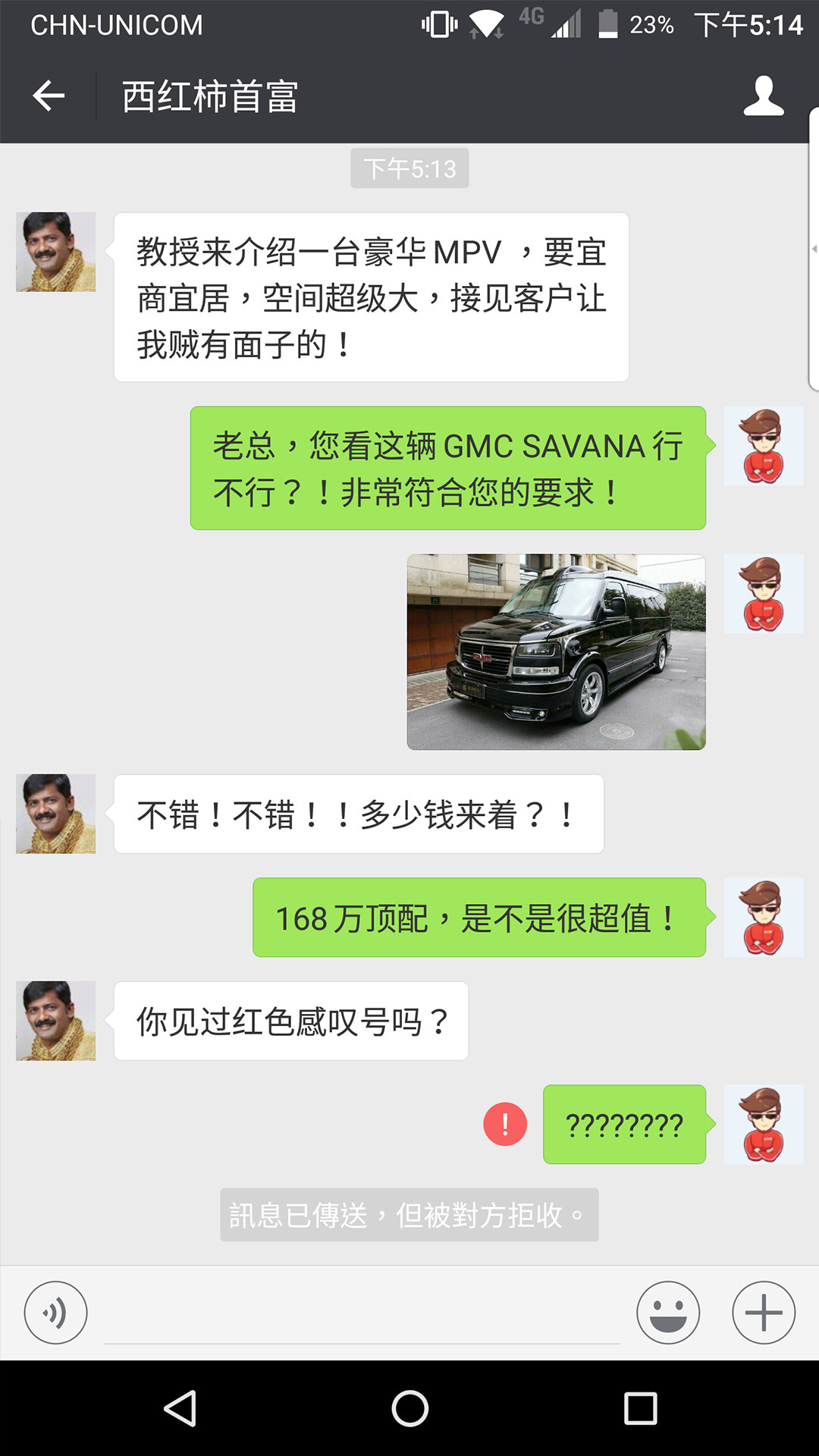The width and height of the screenshot is (819, 1456).
Task: View the black GMC van photo
Action: point(556,652)
